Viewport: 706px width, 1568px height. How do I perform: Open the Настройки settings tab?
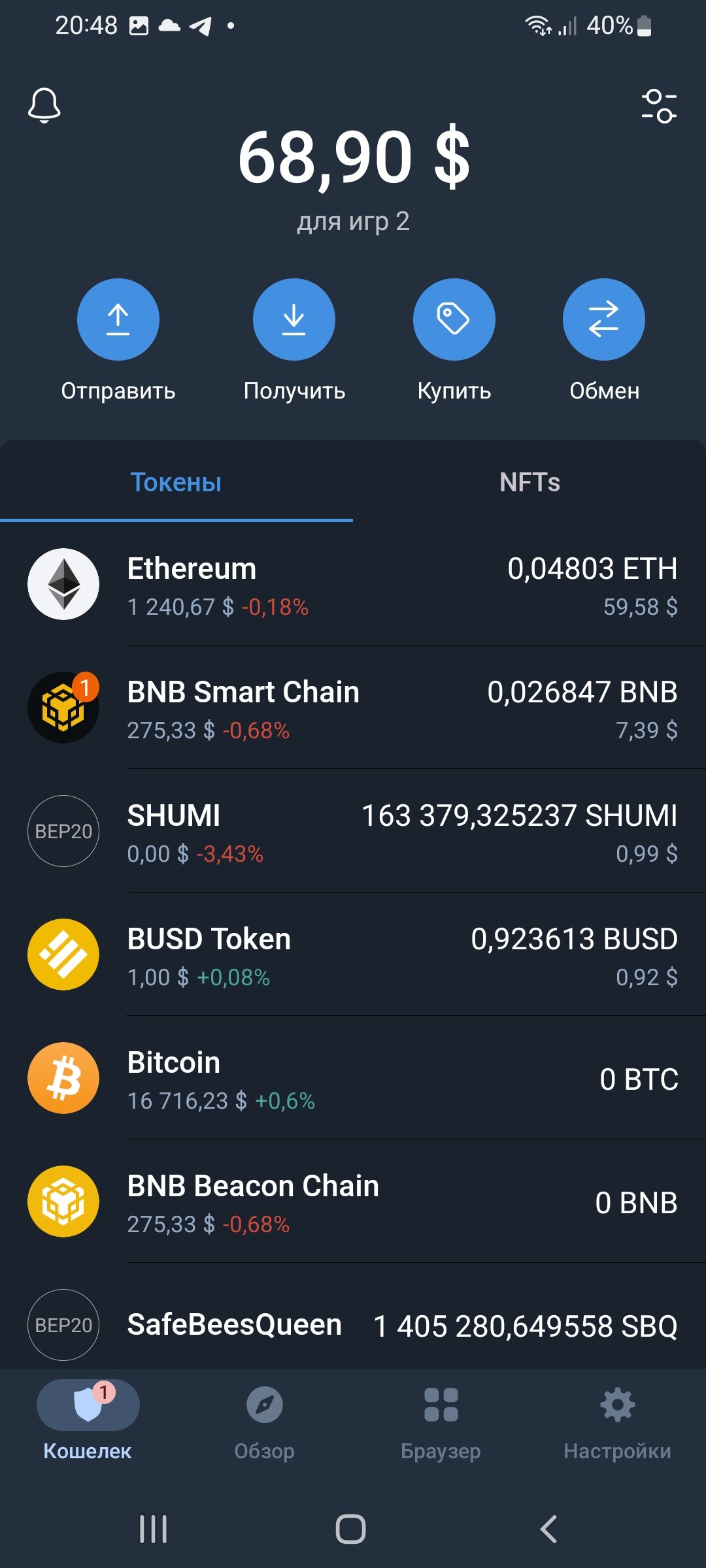click(617, 1418)
